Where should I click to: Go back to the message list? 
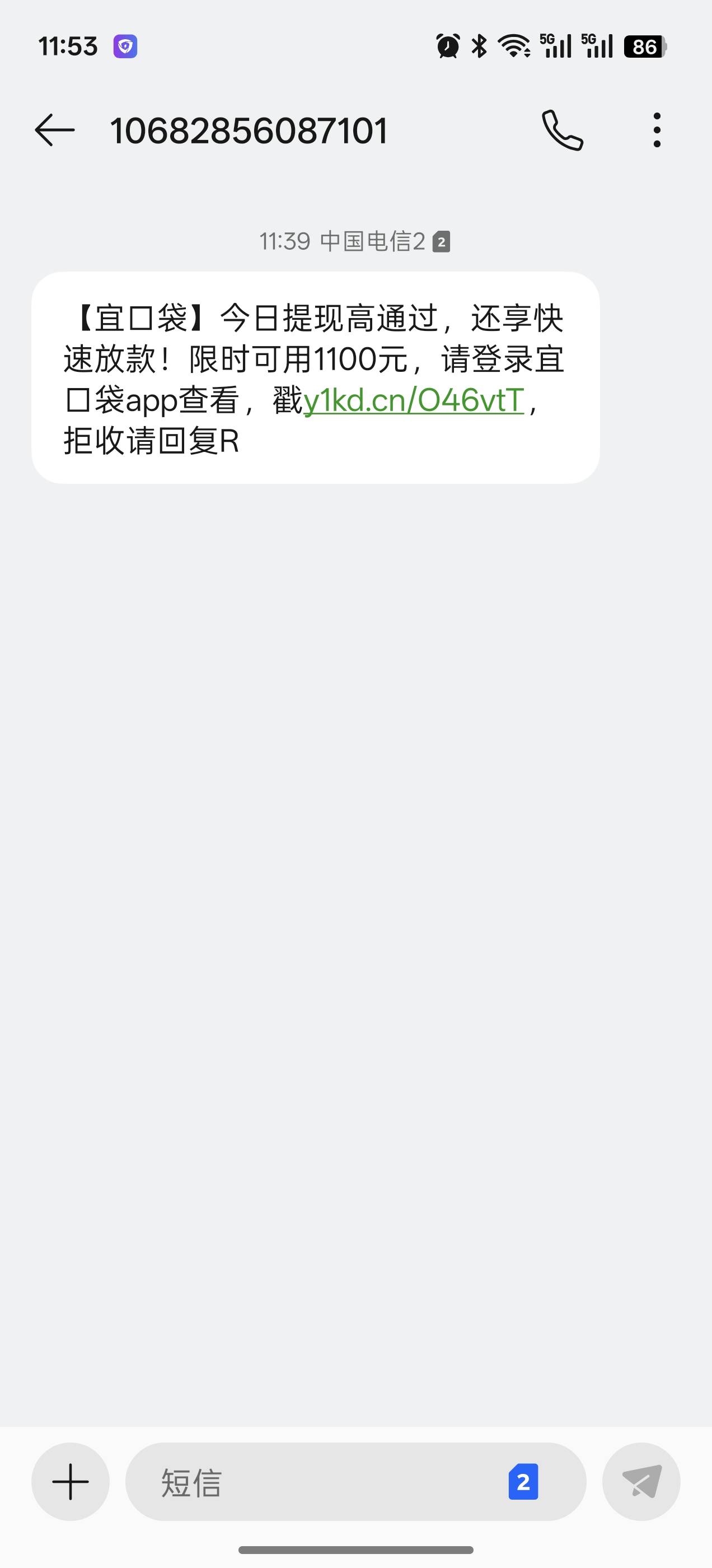[55, 130]
